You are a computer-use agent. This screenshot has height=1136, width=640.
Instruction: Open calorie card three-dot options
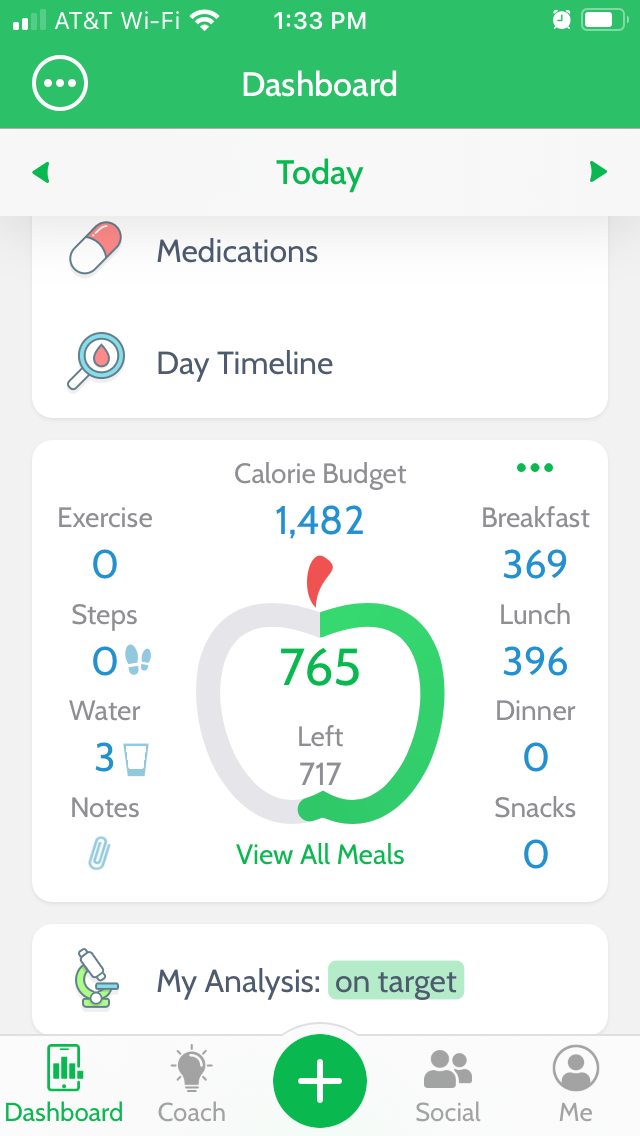pos(535,468)
